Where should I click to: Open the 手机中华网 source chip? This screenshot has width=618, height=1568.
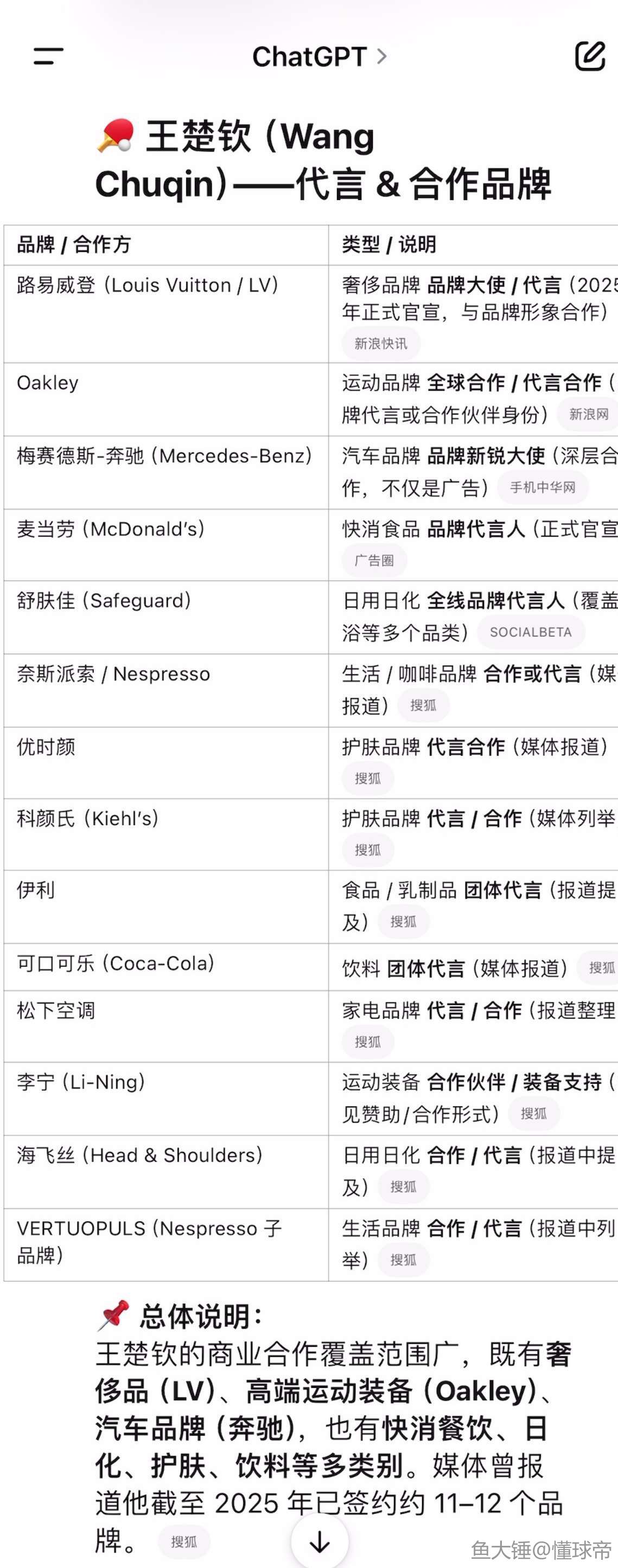point(542,487)
